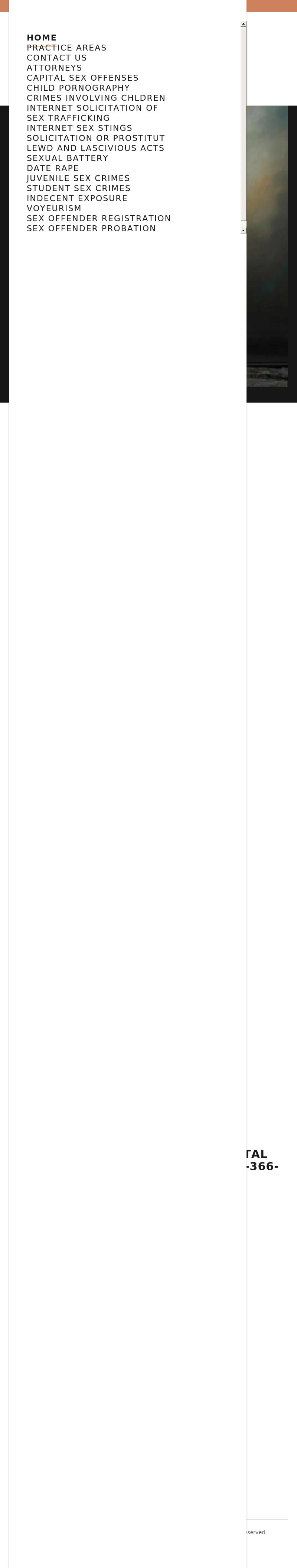Select Juvenile Sex Crimes
The image size is (297, 1568).
click(x=78, y=178)
